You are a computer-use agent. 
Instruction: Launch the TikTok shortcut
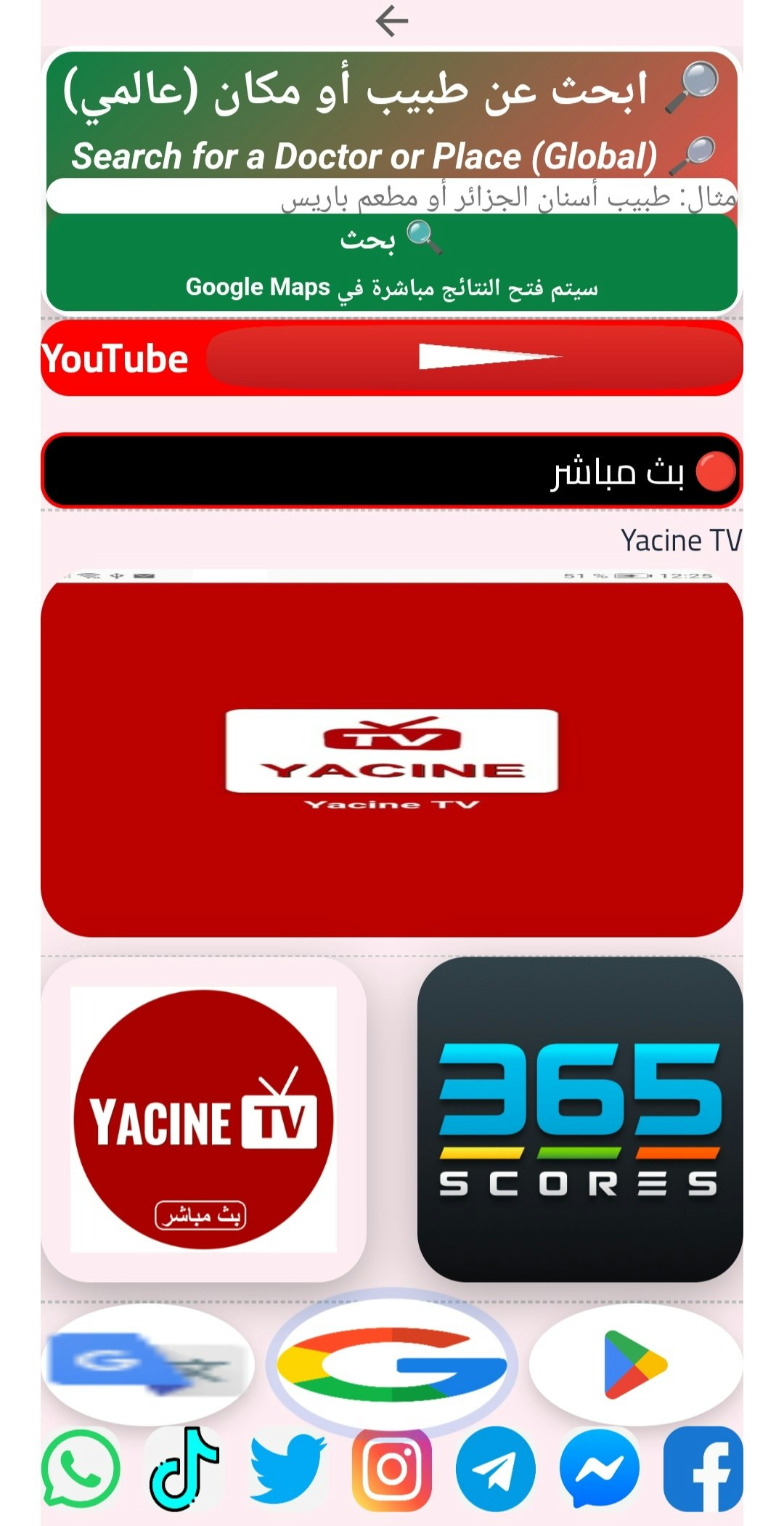pos(184,1469)
